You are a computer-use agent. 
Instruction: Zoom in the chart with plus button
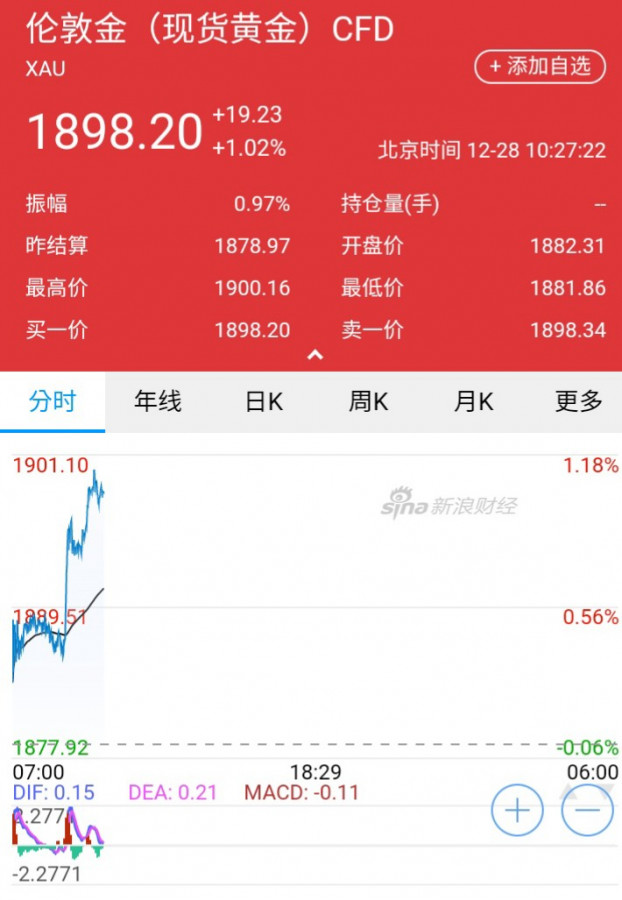point(517,810)
